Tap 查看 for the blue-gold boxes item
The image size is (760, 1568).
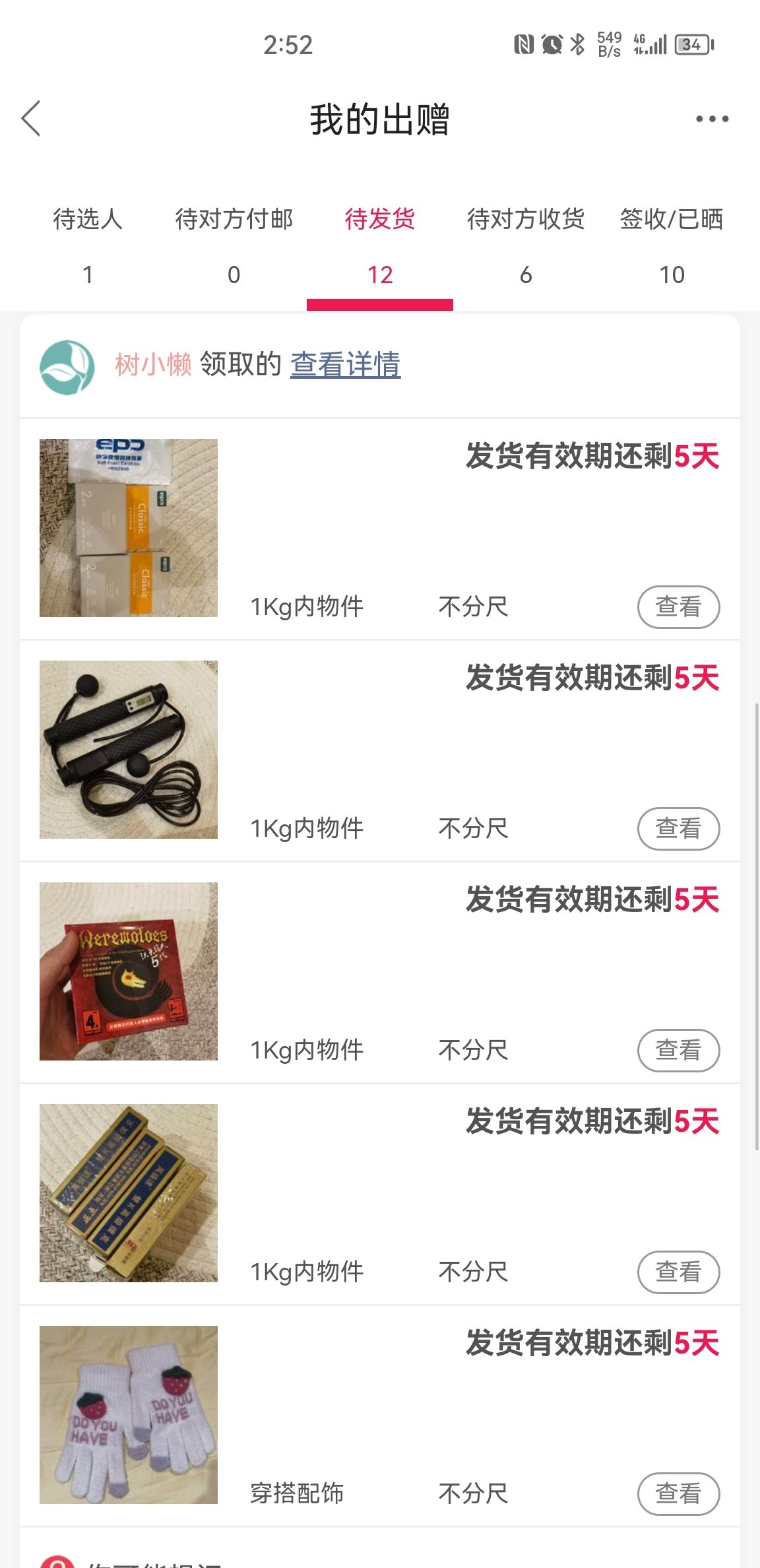[678, 1272]
